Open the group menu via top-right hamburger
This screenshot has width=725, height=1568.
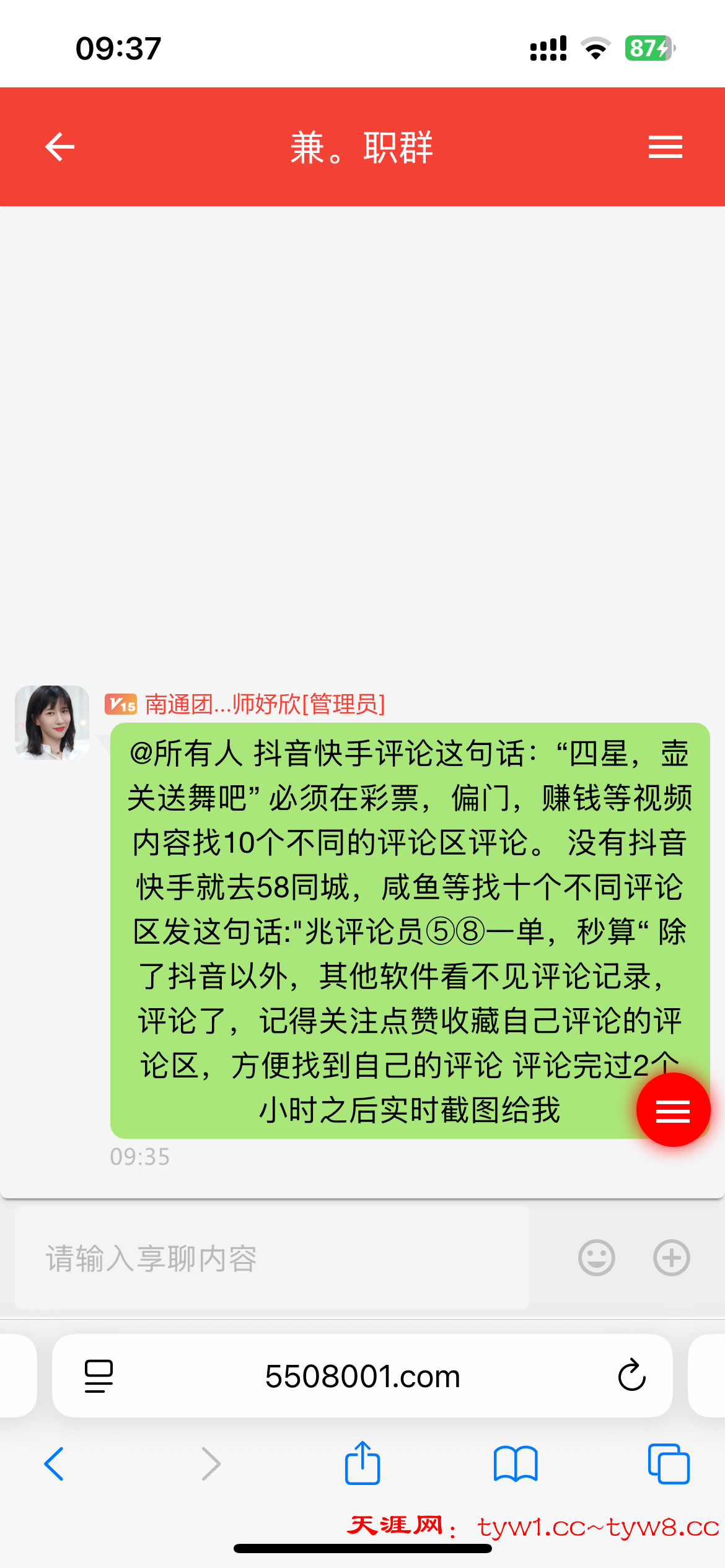point(665,147)
